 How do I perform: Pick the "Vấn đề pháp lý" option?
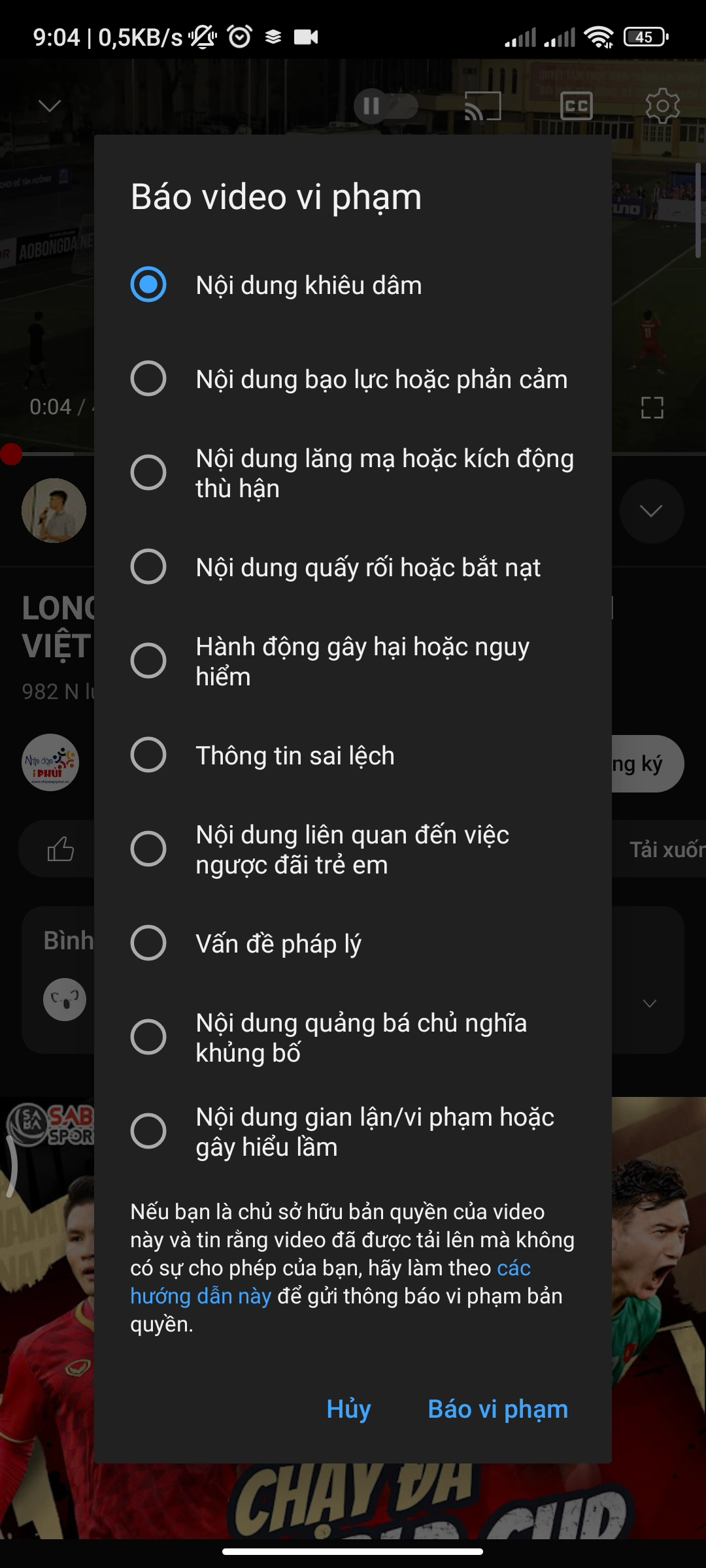(148, 943)
